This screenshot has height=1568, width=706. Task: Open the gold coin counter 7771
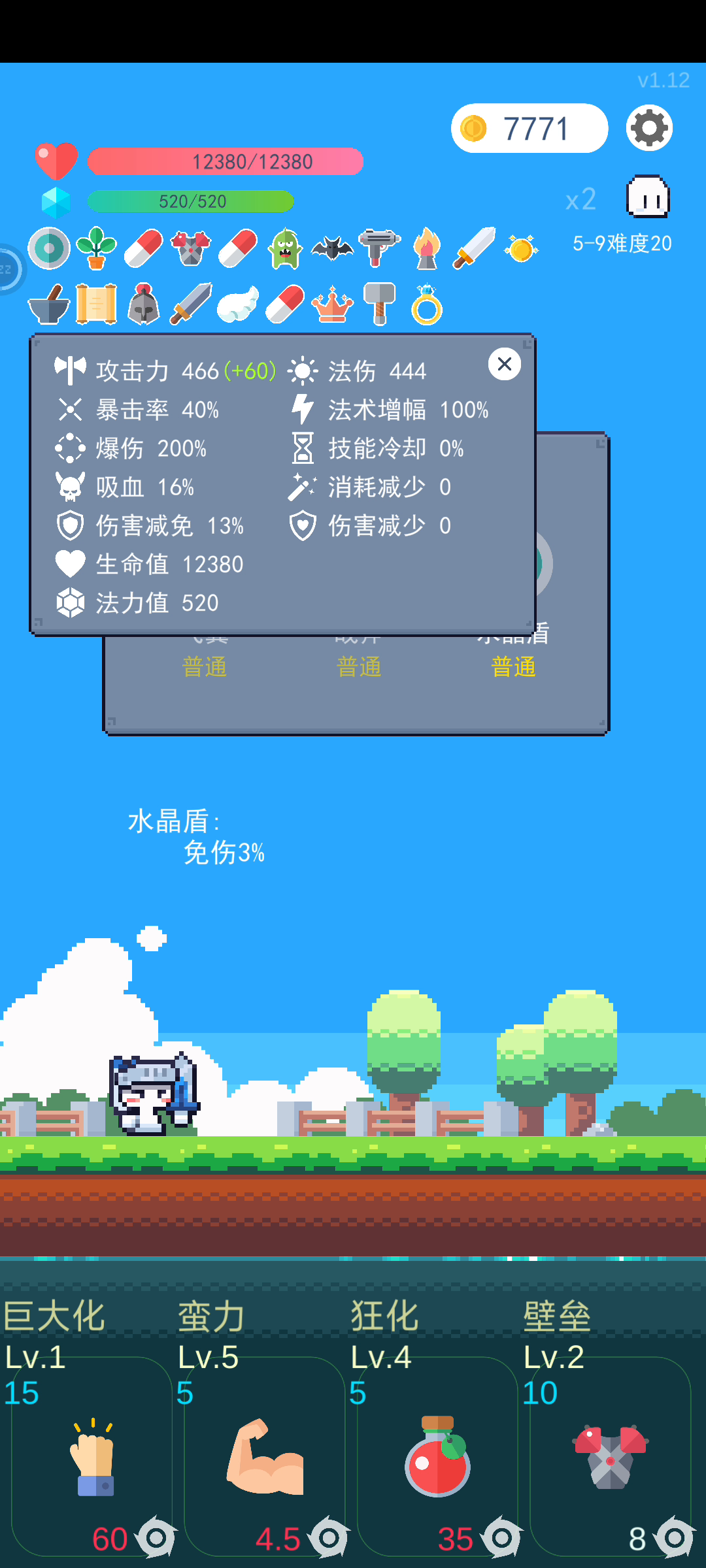(529, 128)
